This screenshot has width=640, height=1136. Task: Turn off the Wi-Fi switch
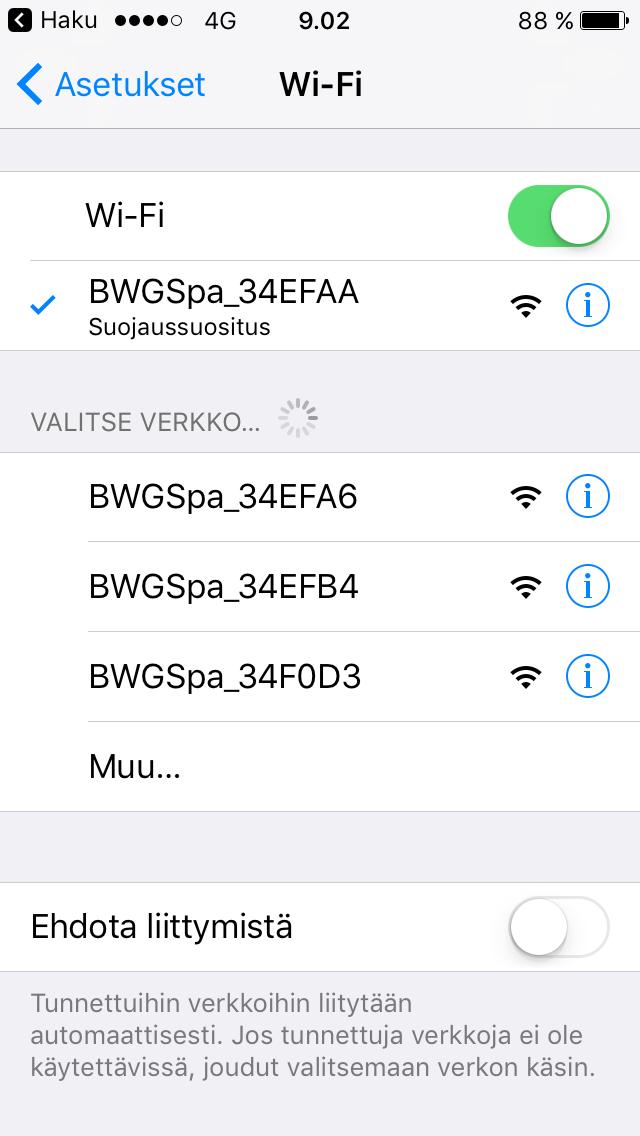click(558, 216)
